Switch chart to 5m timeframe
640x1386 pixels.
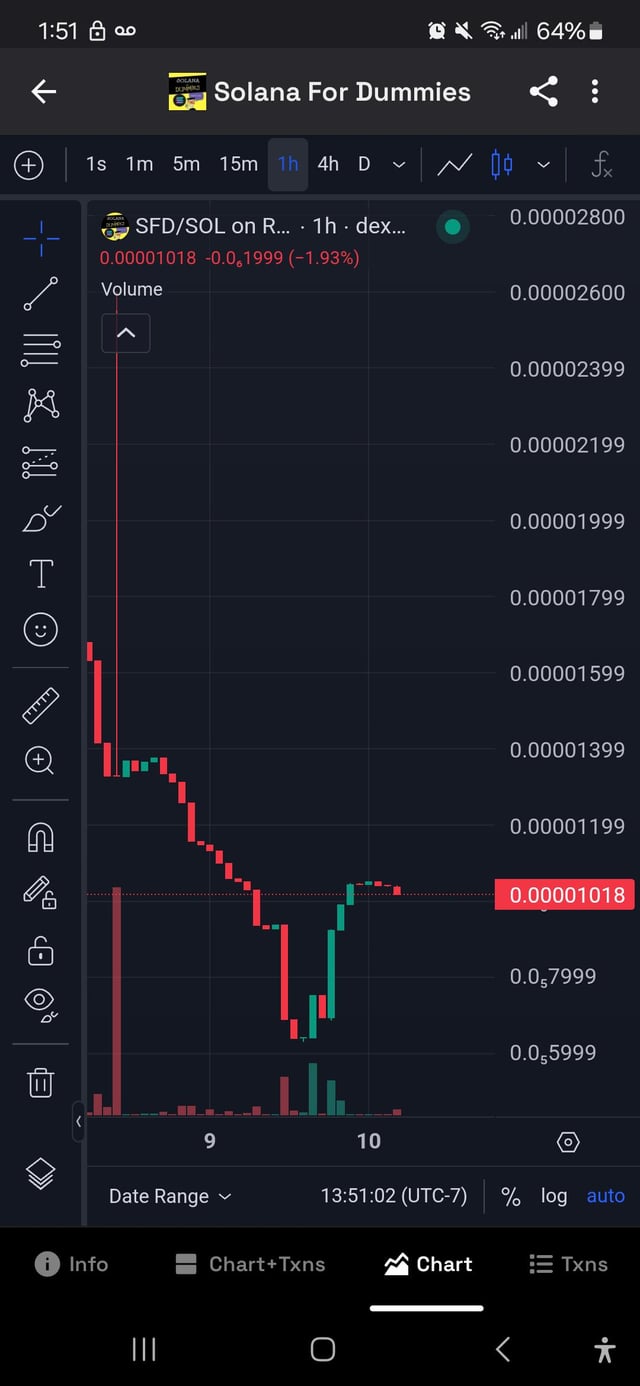[186, 164]
